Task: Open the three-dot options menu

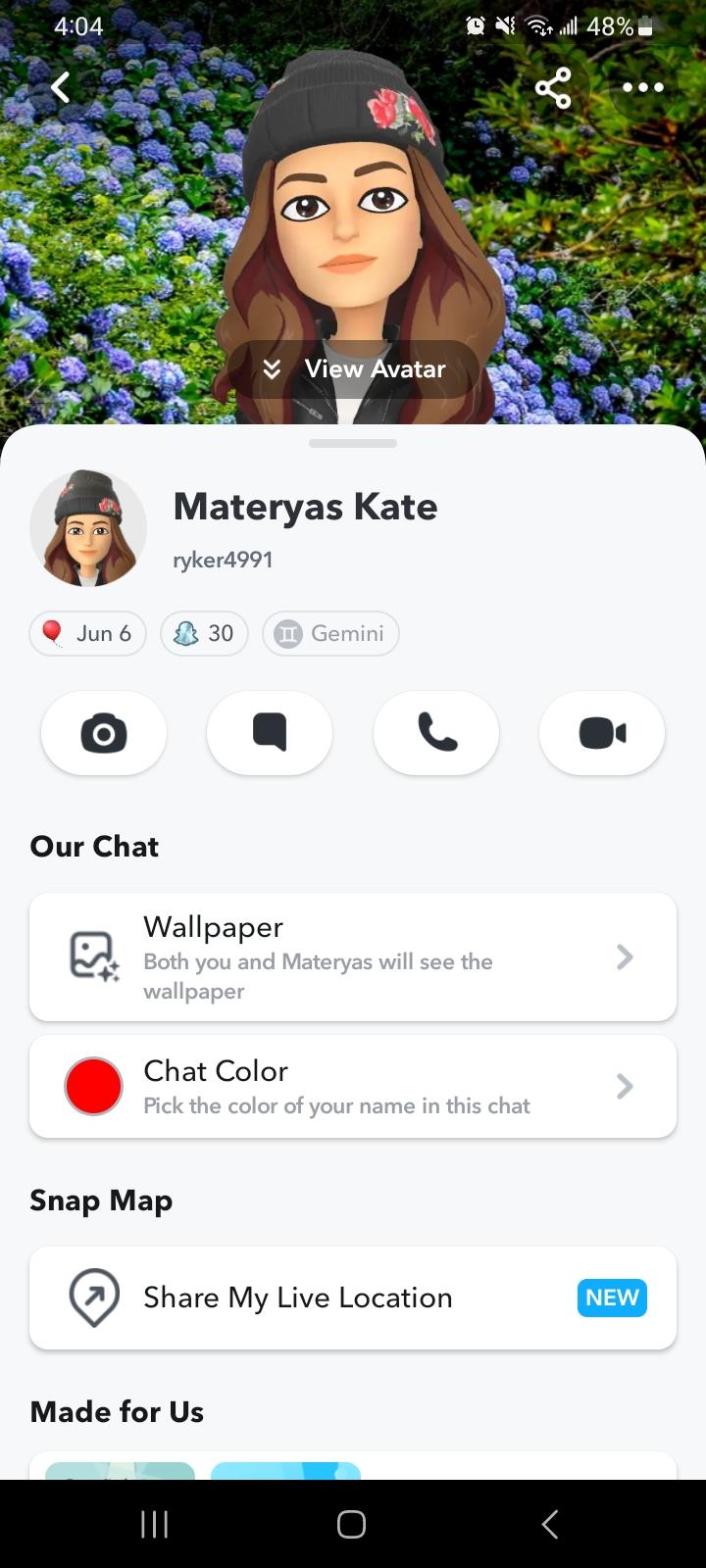Action: 642,87
